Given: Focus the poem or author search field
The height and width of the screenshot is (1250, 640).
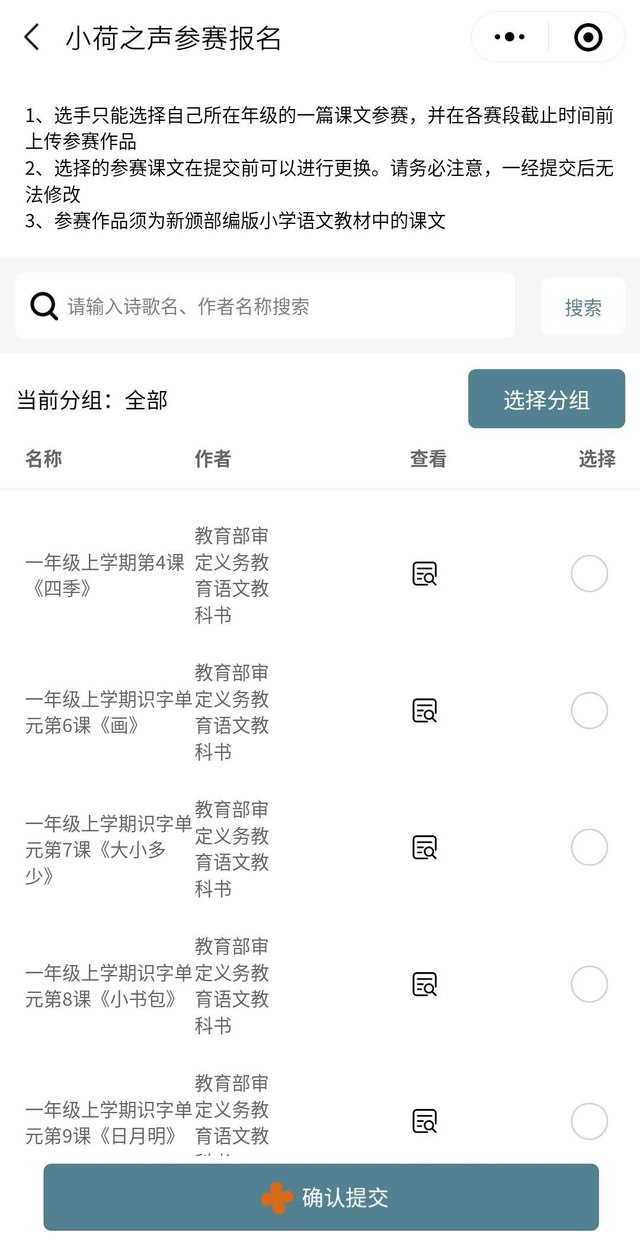Looking at the screenshot, I should (x=266, y=306).
